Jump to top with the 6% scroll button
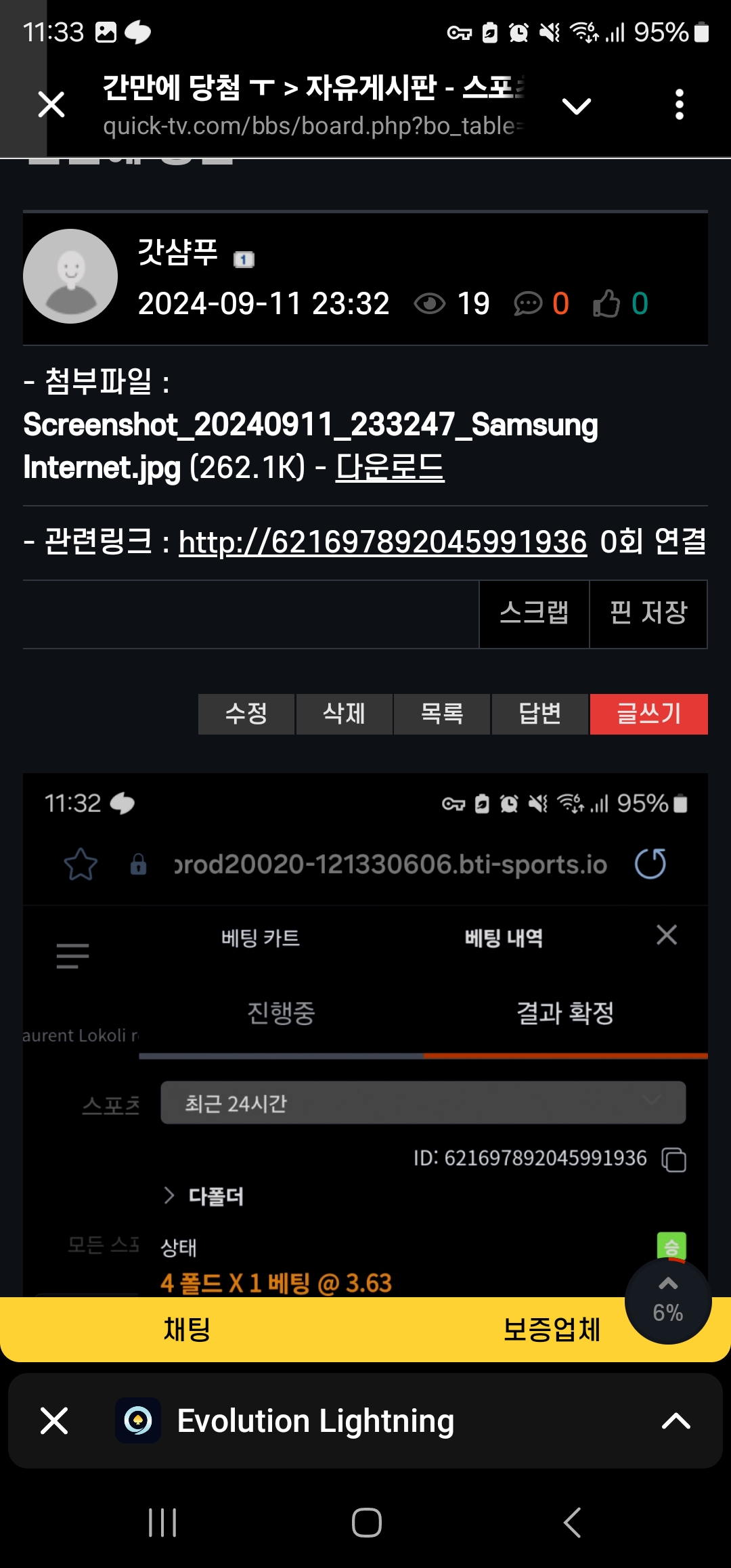Screen dimensions: 731x1568 point(668,1301)
